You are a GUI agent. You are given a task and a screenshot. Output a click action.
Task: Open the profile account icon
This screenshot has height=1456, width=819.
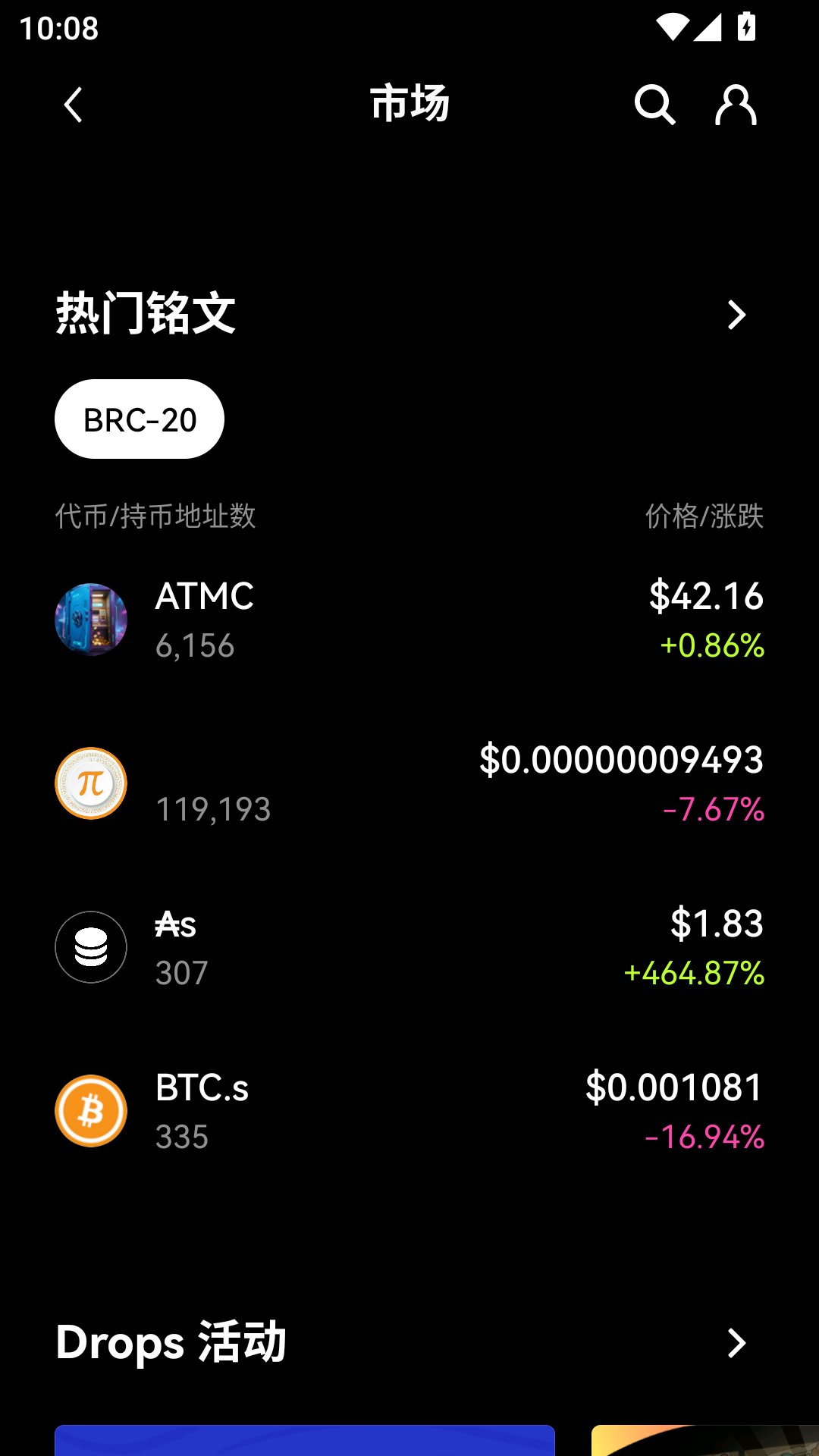coord(736,105)
